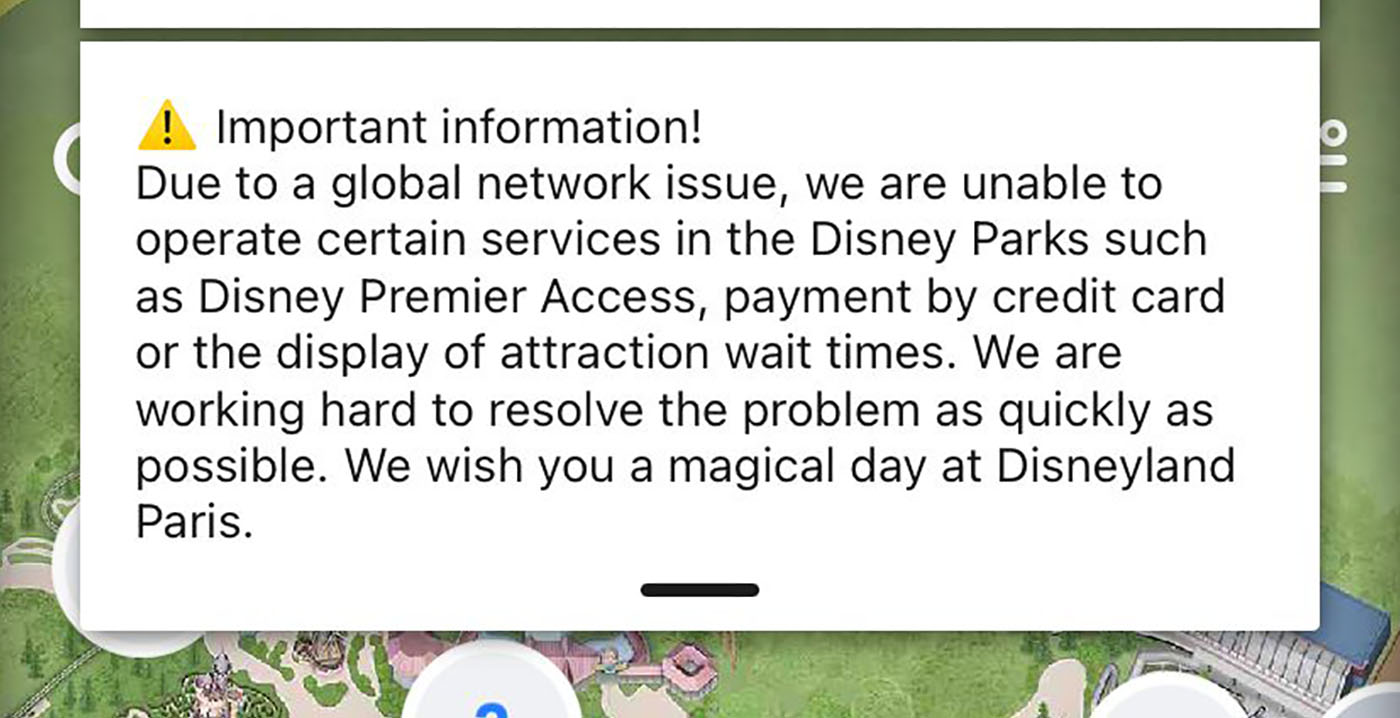Tap the handle bar to collapse the information banner
The height and width of the screenshot is (718, 1400).
699,590
